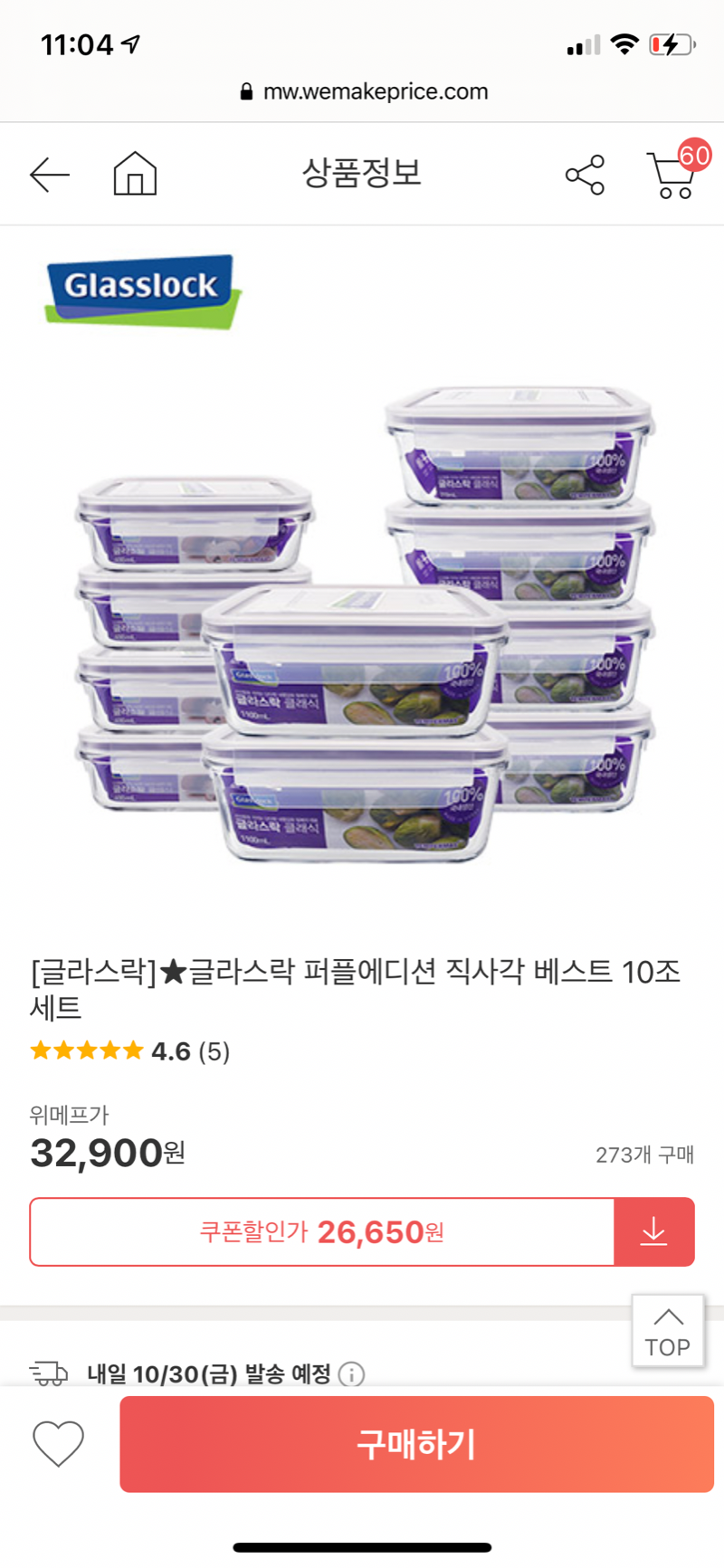The height and width of the screenshot is (1568, 724).
Task: Jump to TOP of page
Action: click(668, 1331)
